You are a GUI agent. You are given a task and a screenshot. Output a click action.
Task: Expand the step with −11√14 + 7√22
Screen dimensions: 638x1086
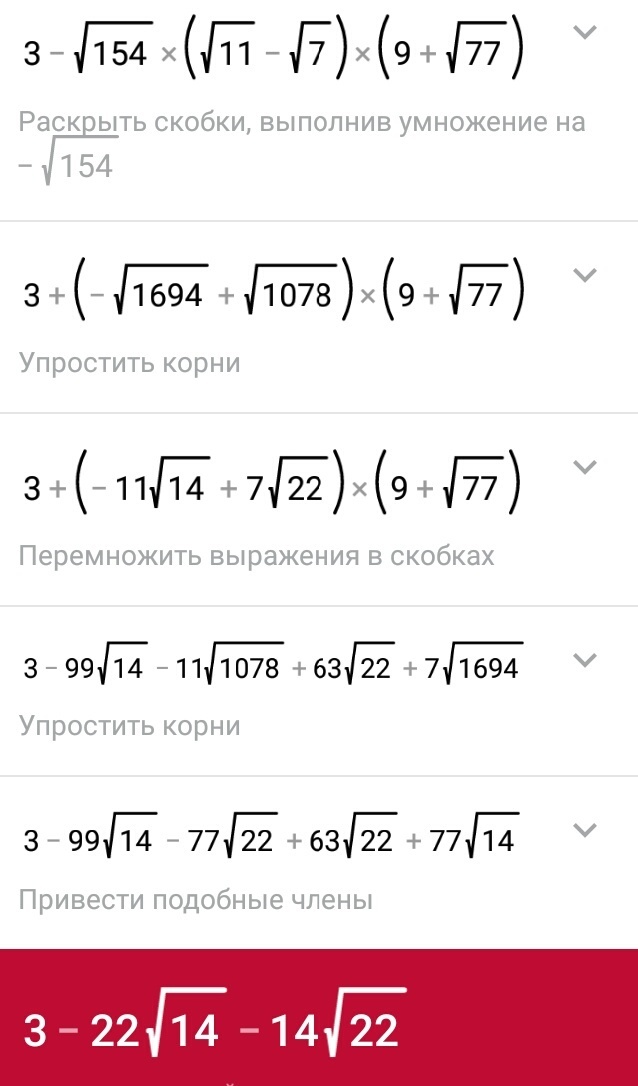pos(586,468)
